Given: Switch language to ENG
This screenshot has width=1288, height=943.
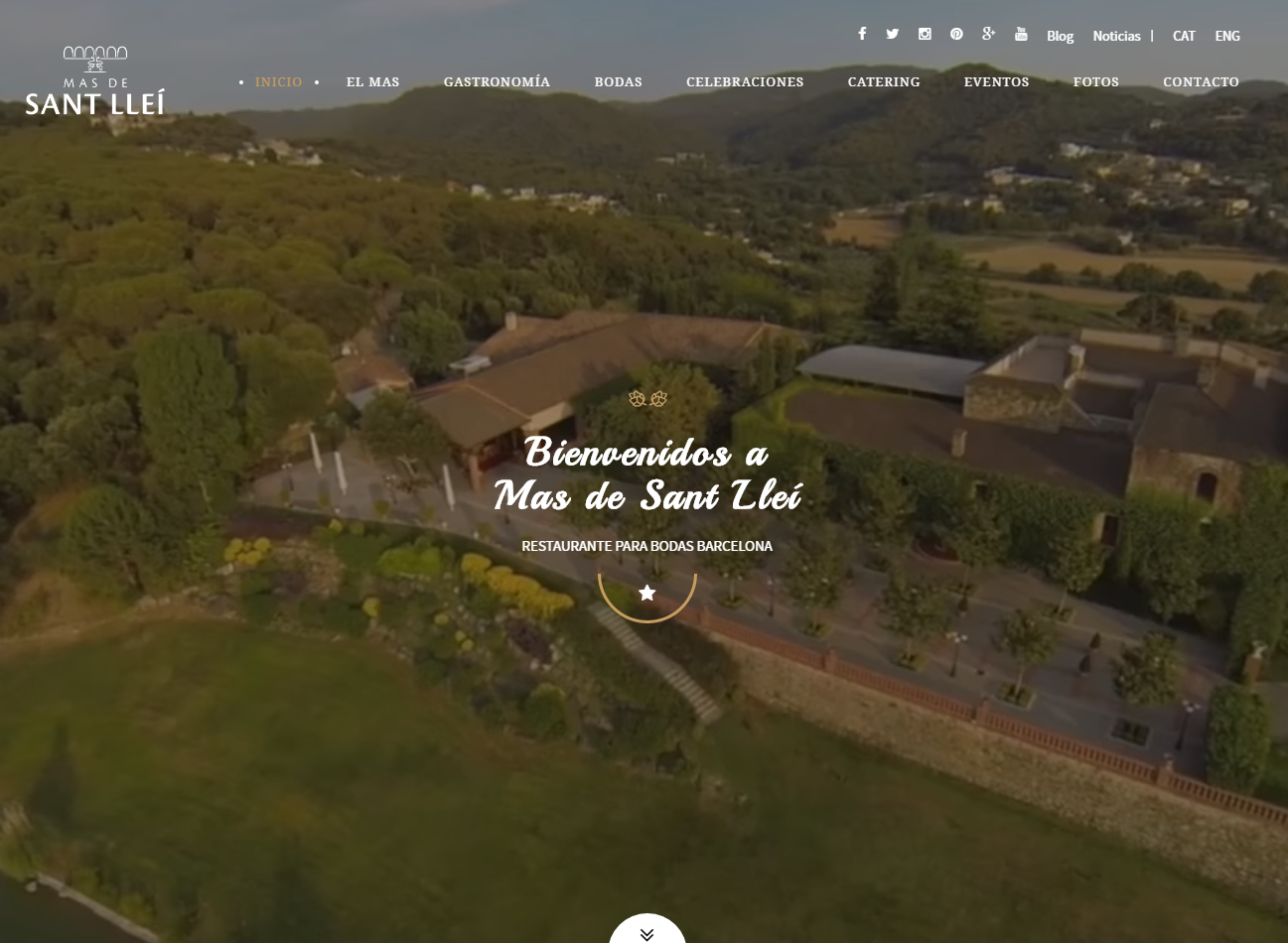Looking at the screenshot, I should 1227,36.
